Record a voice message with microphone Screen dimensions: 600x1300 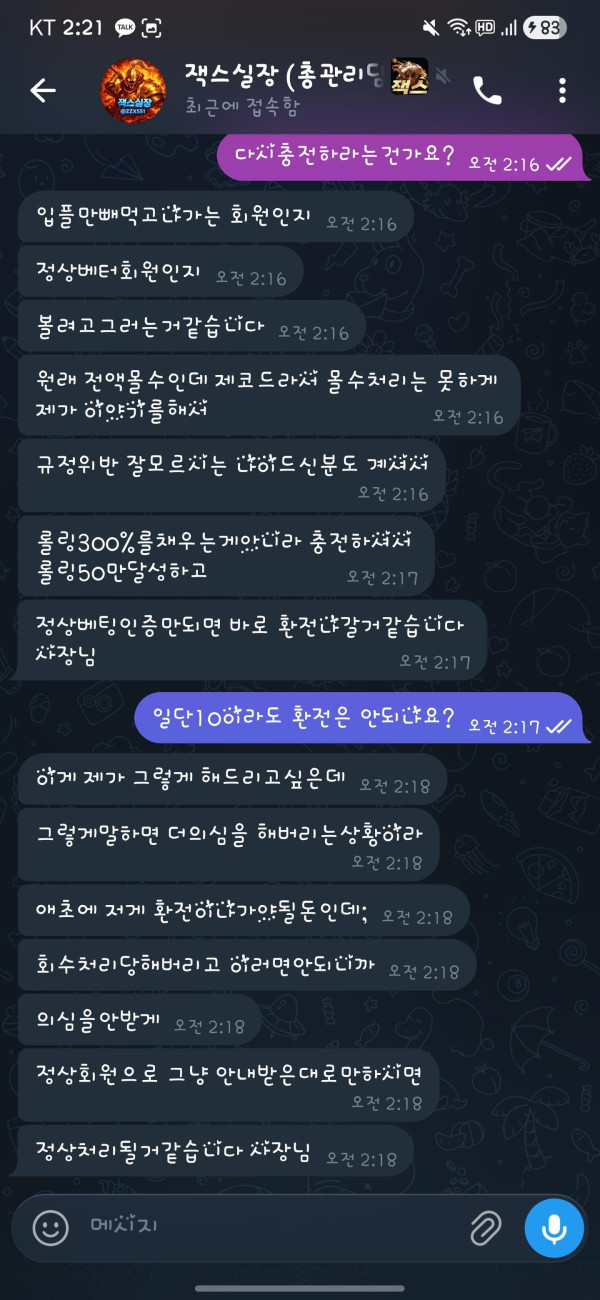pos(555,1226)
